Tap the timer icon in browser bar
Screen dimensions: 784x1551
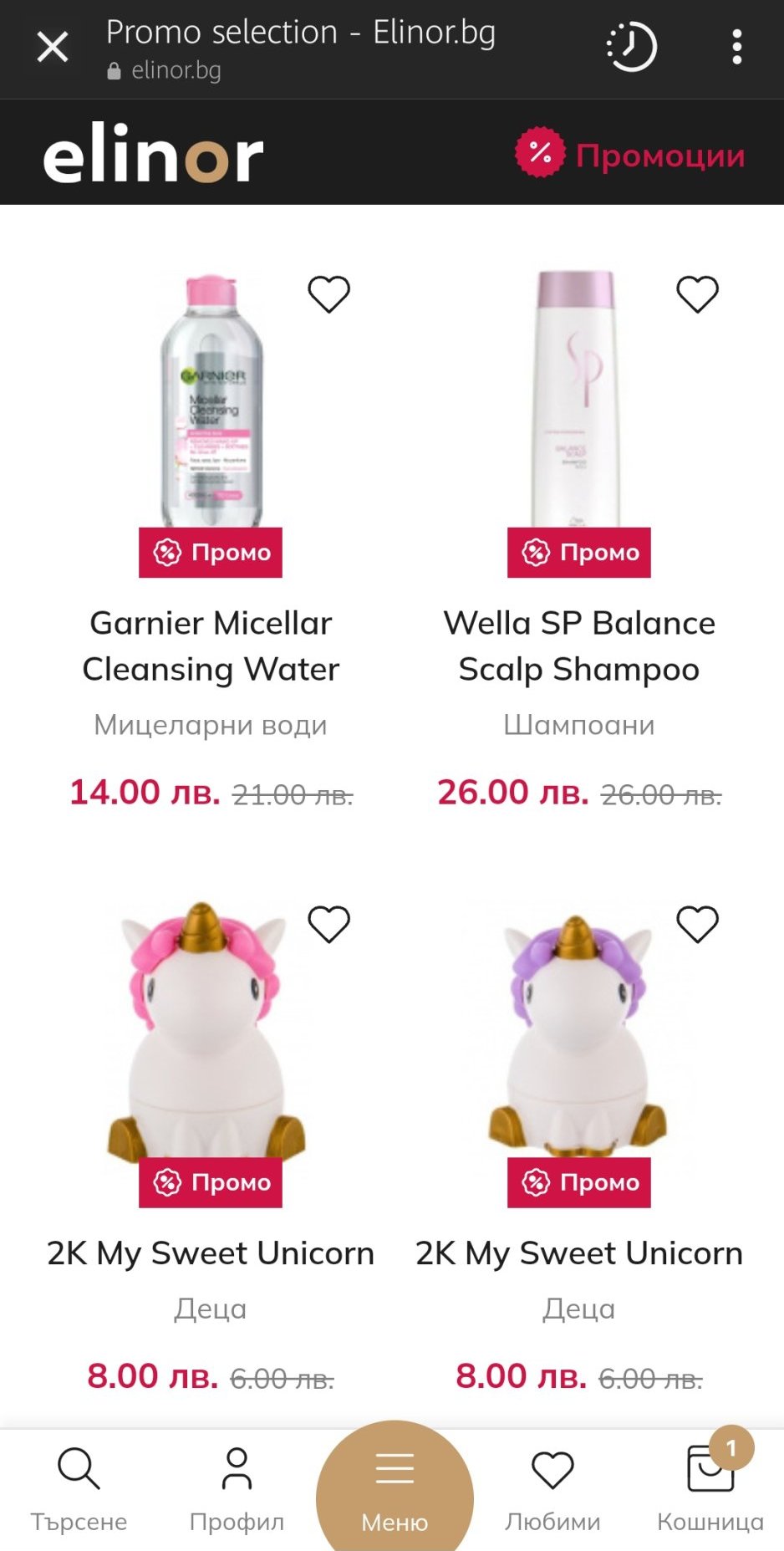tap(631, 48)
